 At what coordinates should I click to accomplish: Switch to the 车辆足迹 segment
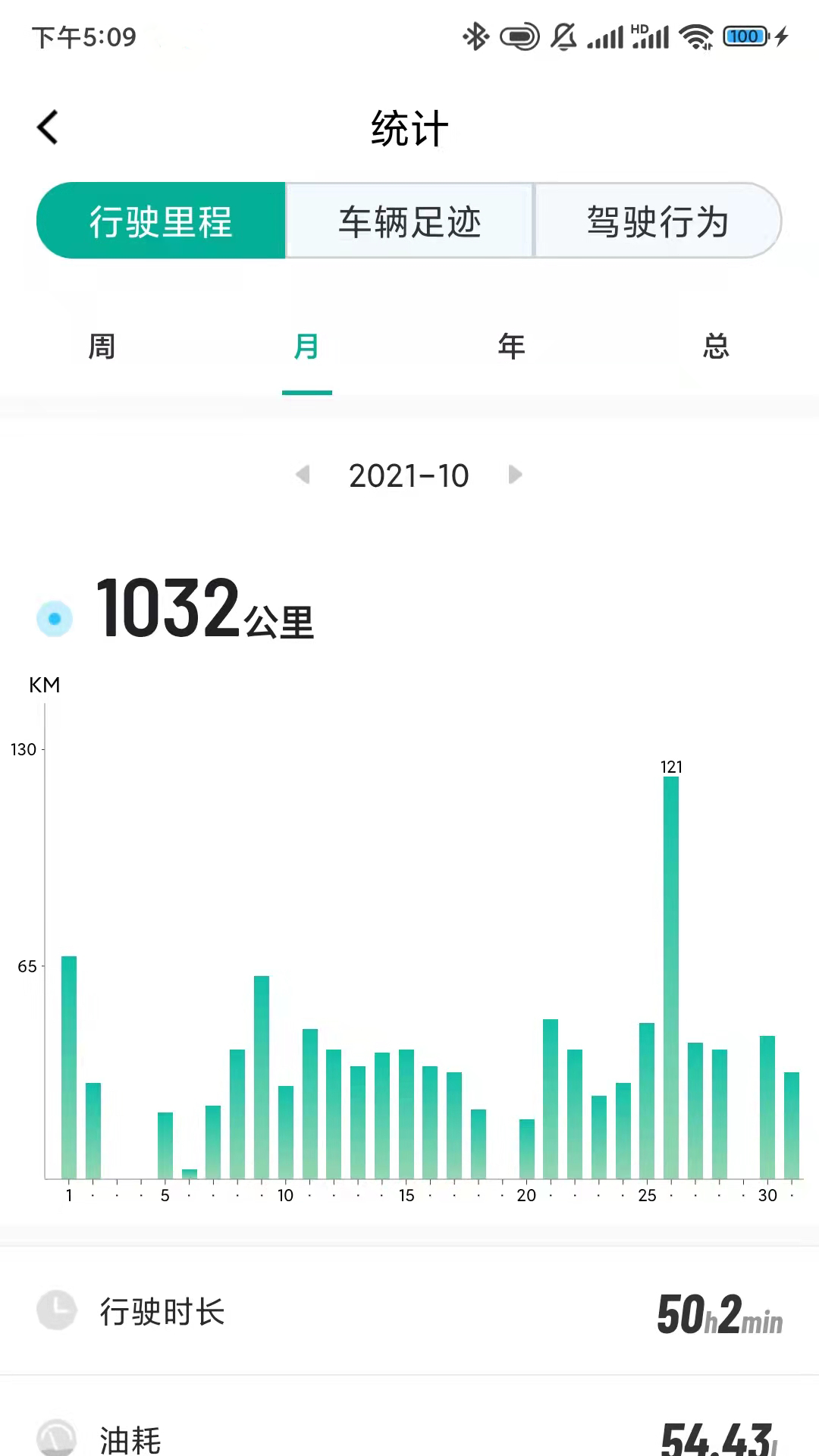click(409, 221)
